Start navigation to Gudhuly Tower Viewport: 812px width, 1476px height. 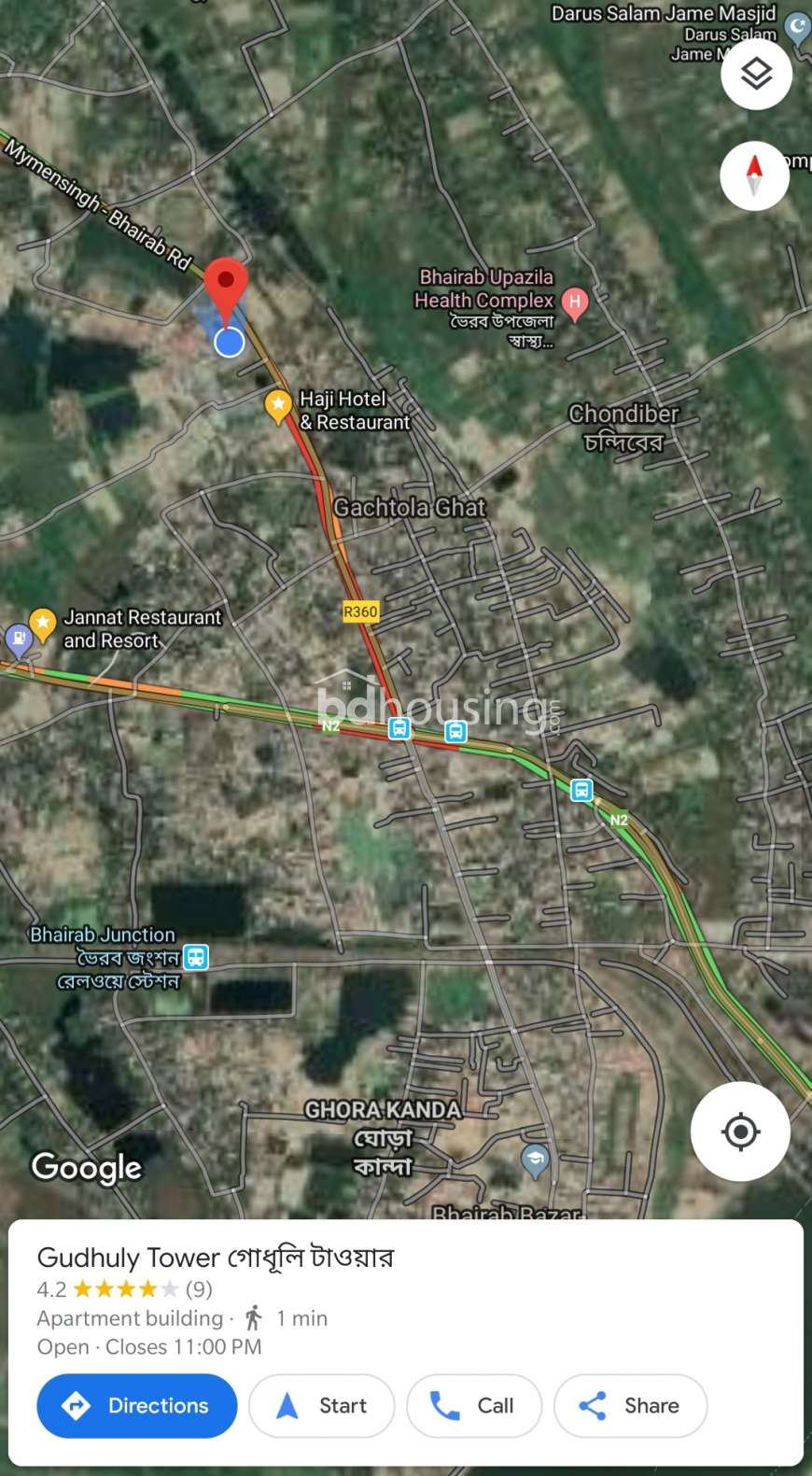coord(321,1405)
